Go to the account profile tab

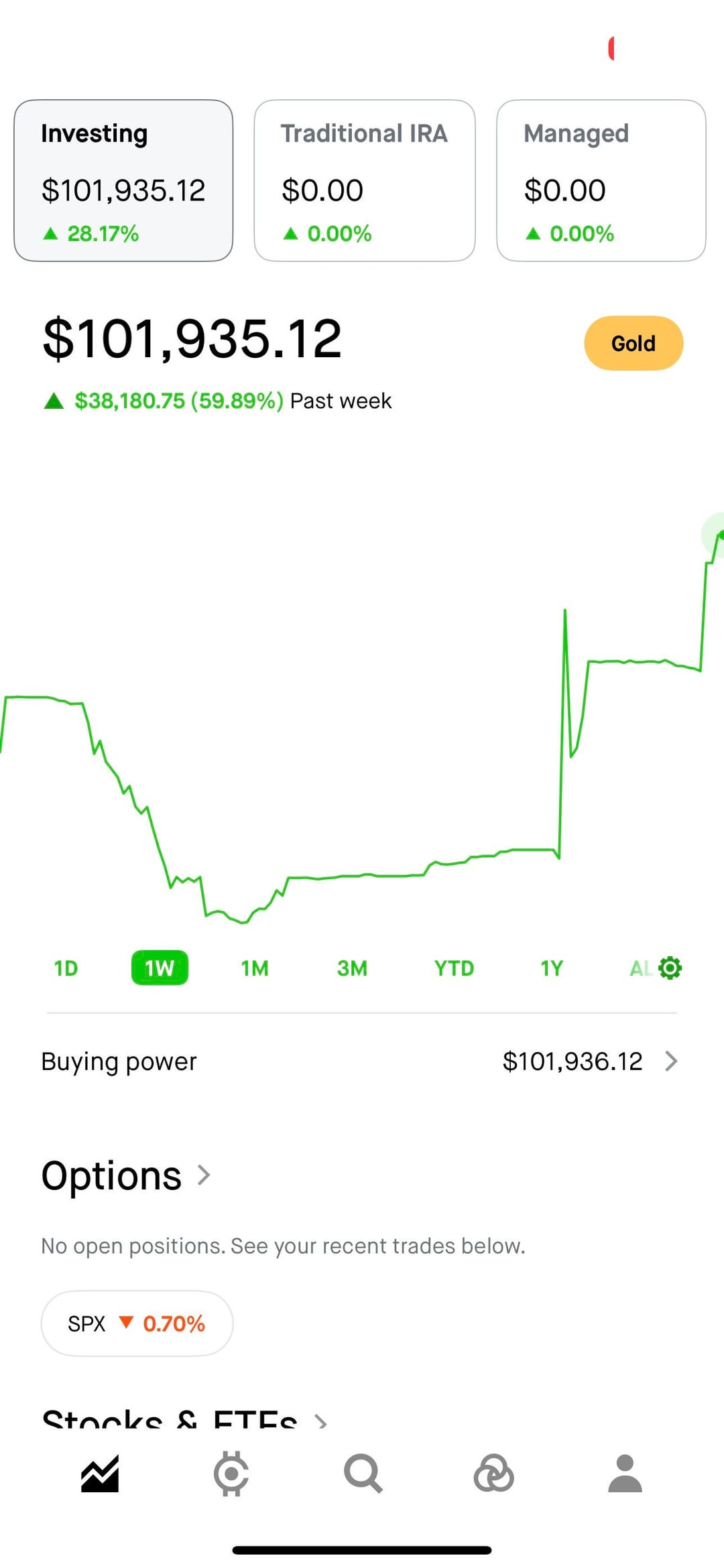coord(625,1474)
